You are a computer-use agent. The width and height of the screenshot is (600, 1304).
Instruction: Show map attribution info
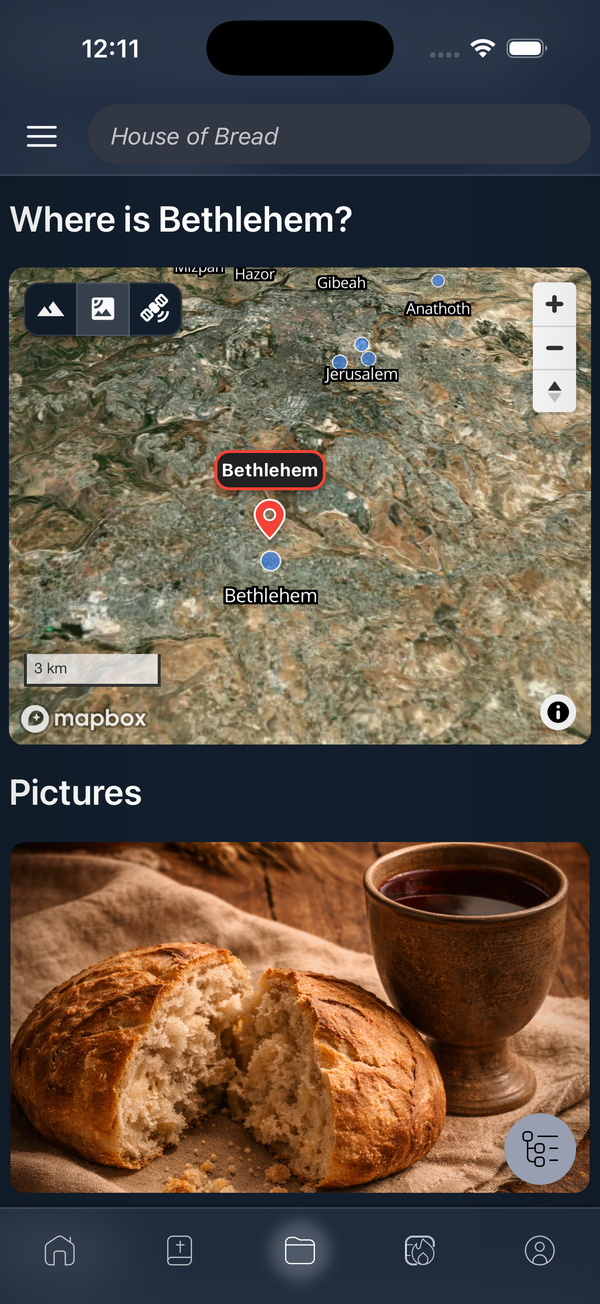point(558,711)
